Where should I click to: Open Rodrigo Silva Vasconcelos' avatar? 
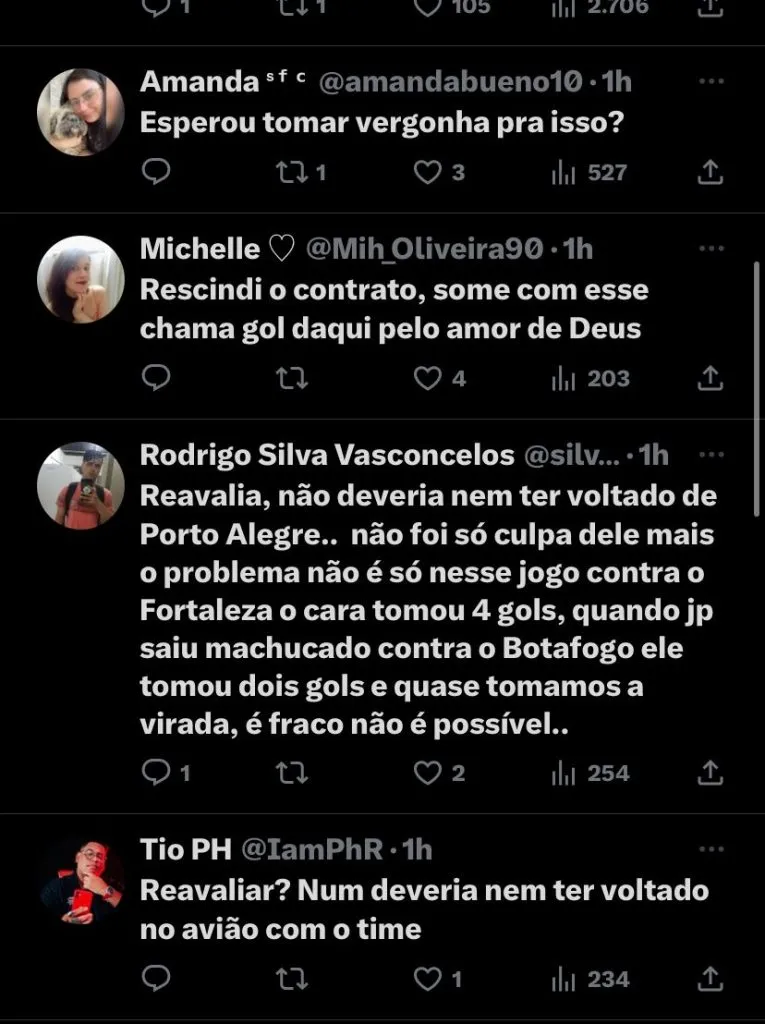tap(80, 486)
